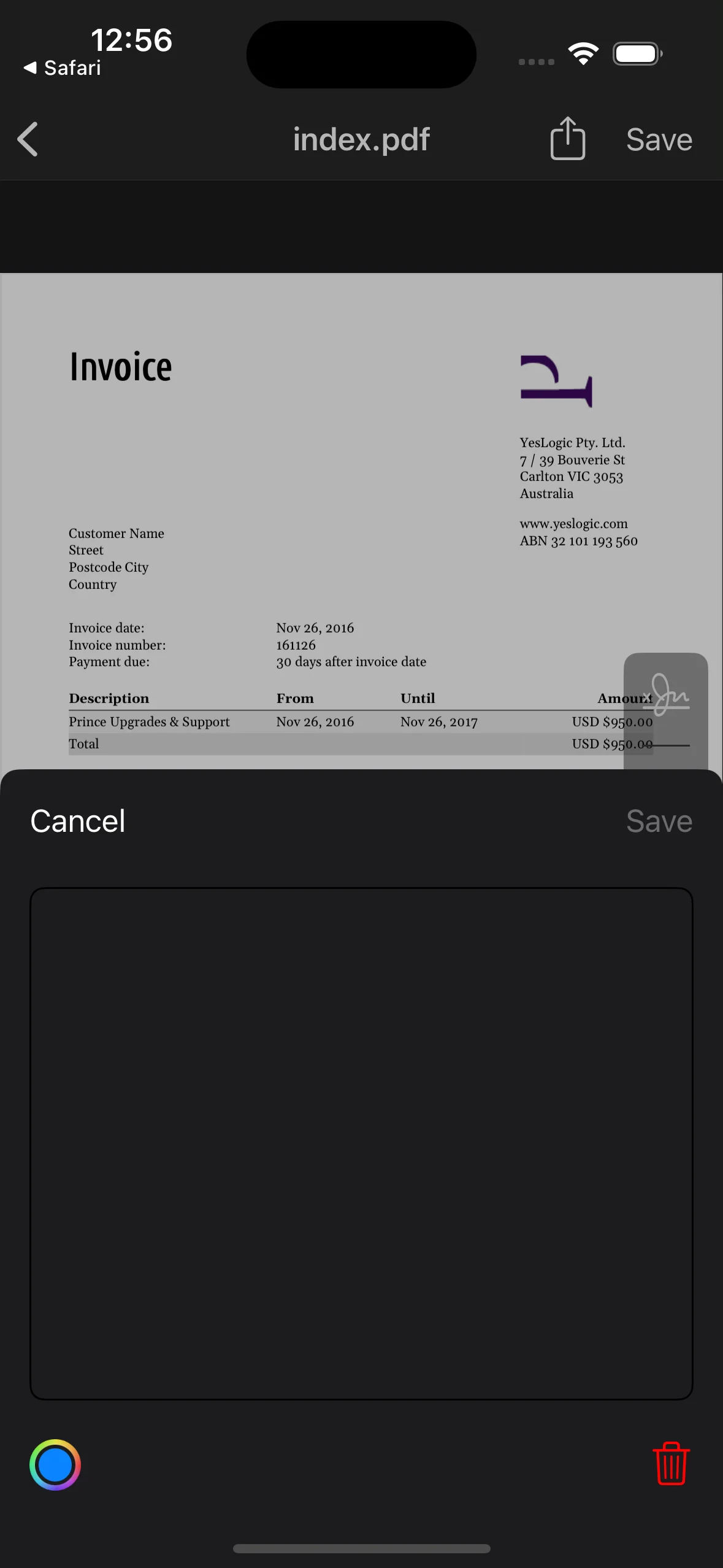Tap the battery indicator
723x1568 pixels.
636,53
